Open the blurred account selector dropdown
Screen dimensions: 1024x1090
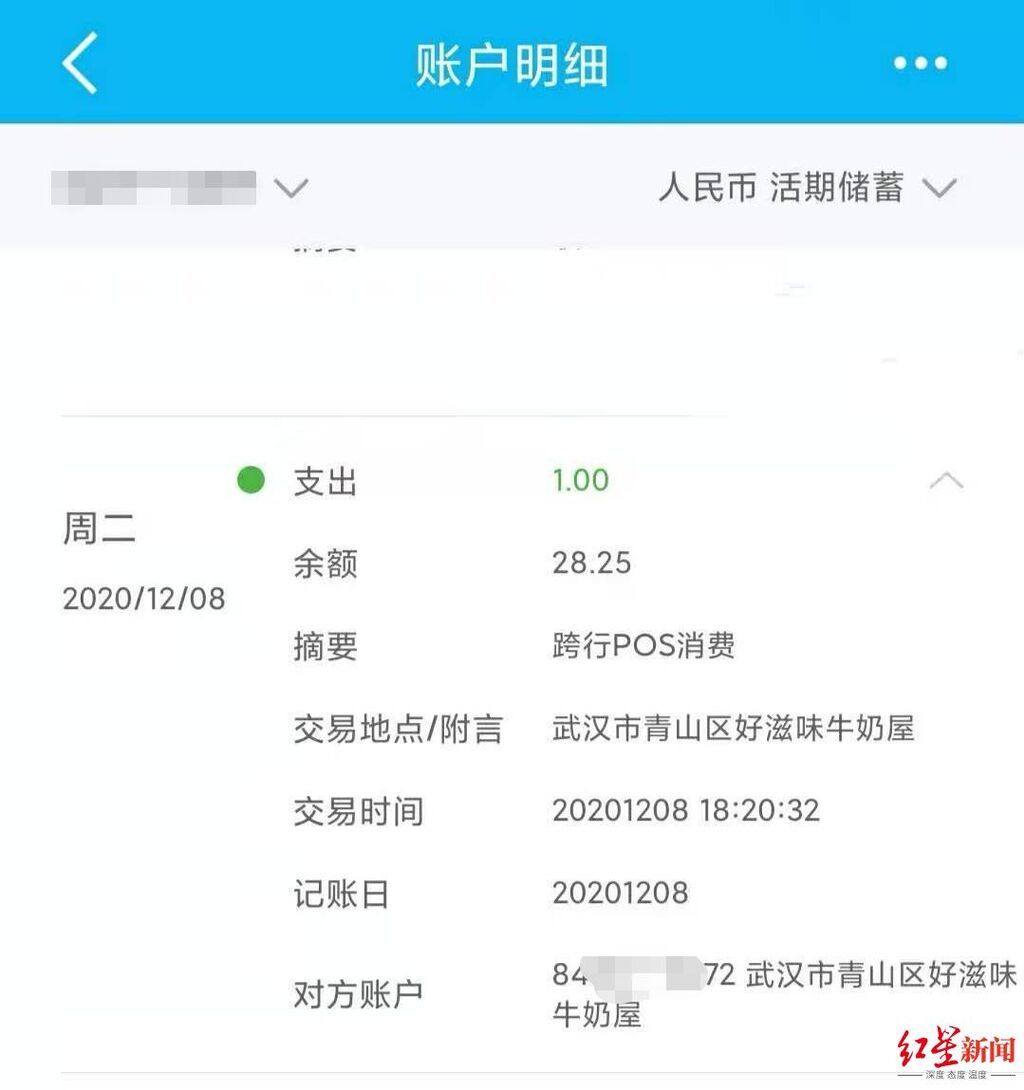click(x=180, y=188)
